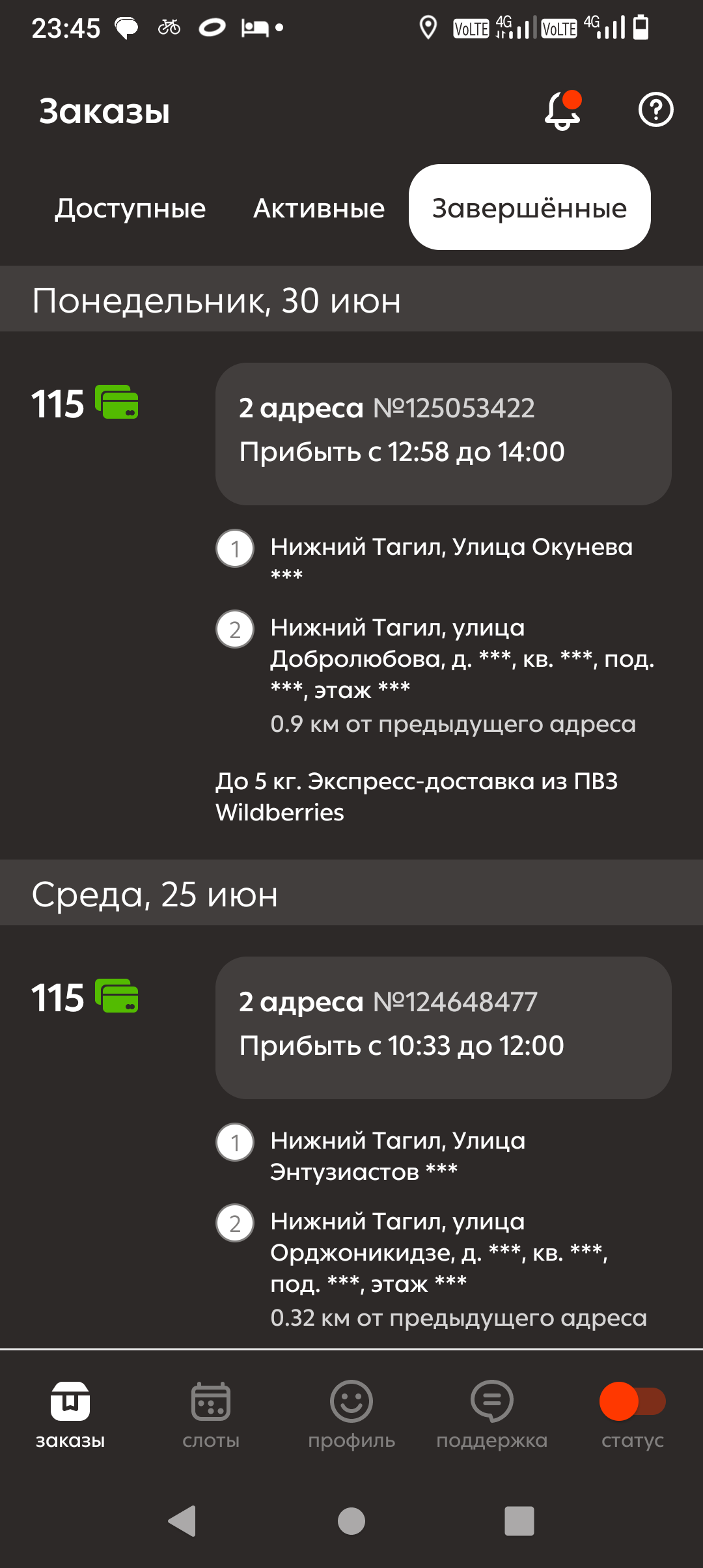Go to the system home screen

point(351,1521)
